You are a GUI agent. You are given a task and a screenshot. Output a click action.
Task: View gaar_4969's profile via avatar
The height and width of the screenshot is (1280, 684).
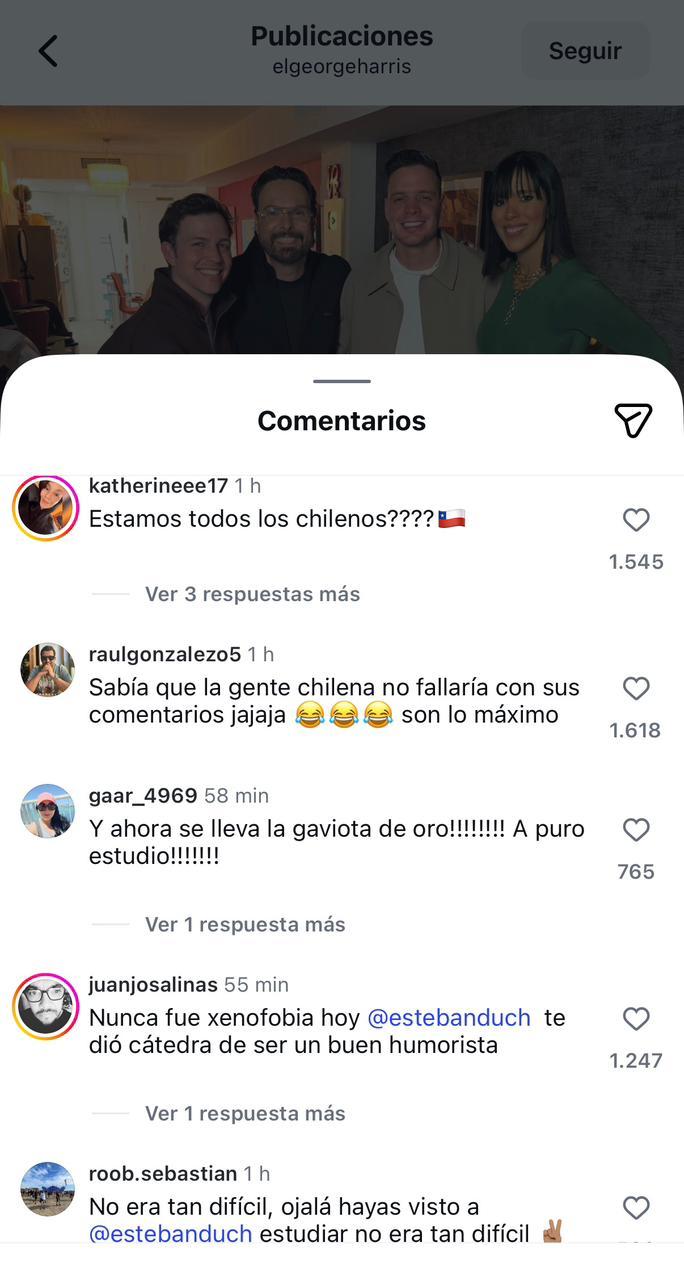coord(47,811)
